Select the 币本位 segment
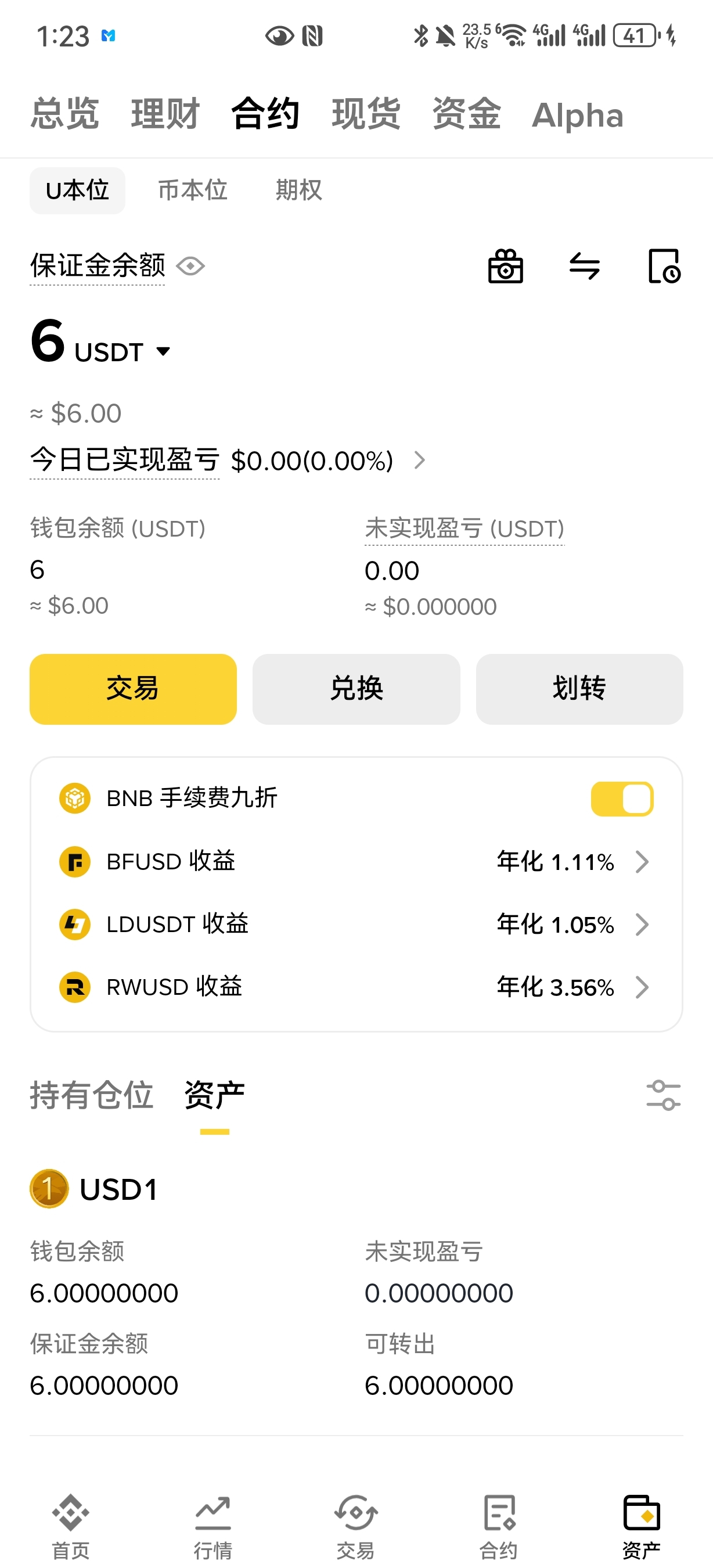 pos(192,190)
